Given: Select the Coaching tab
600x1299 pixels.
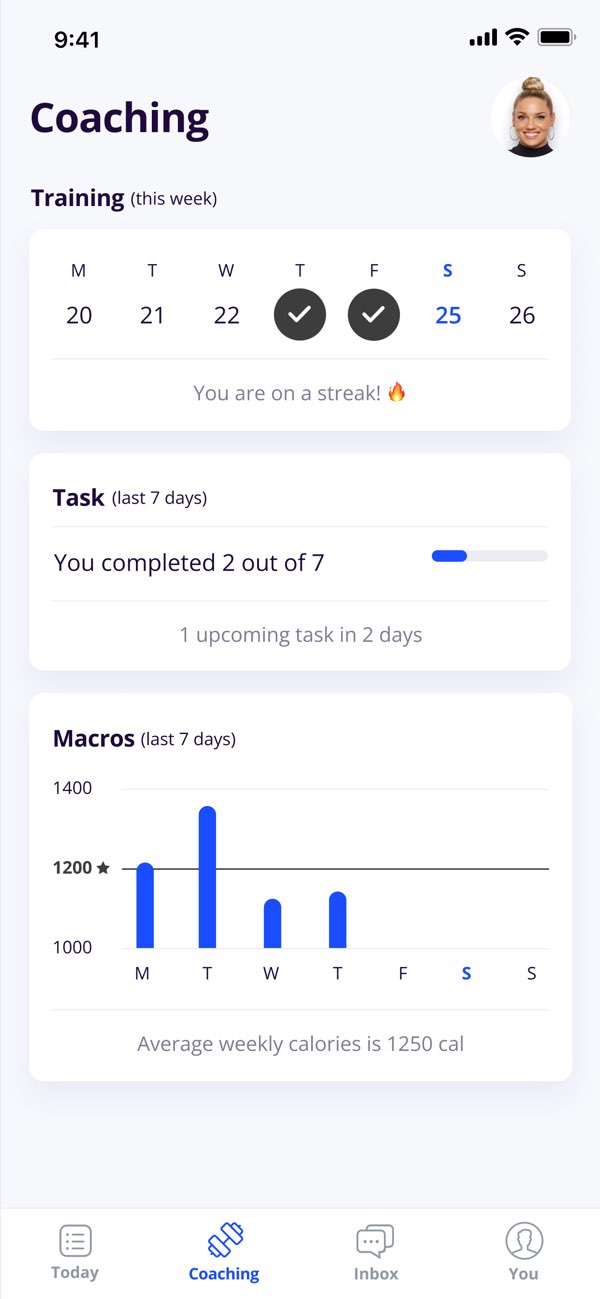Looking at the screenshot, I should [224, 1252].
